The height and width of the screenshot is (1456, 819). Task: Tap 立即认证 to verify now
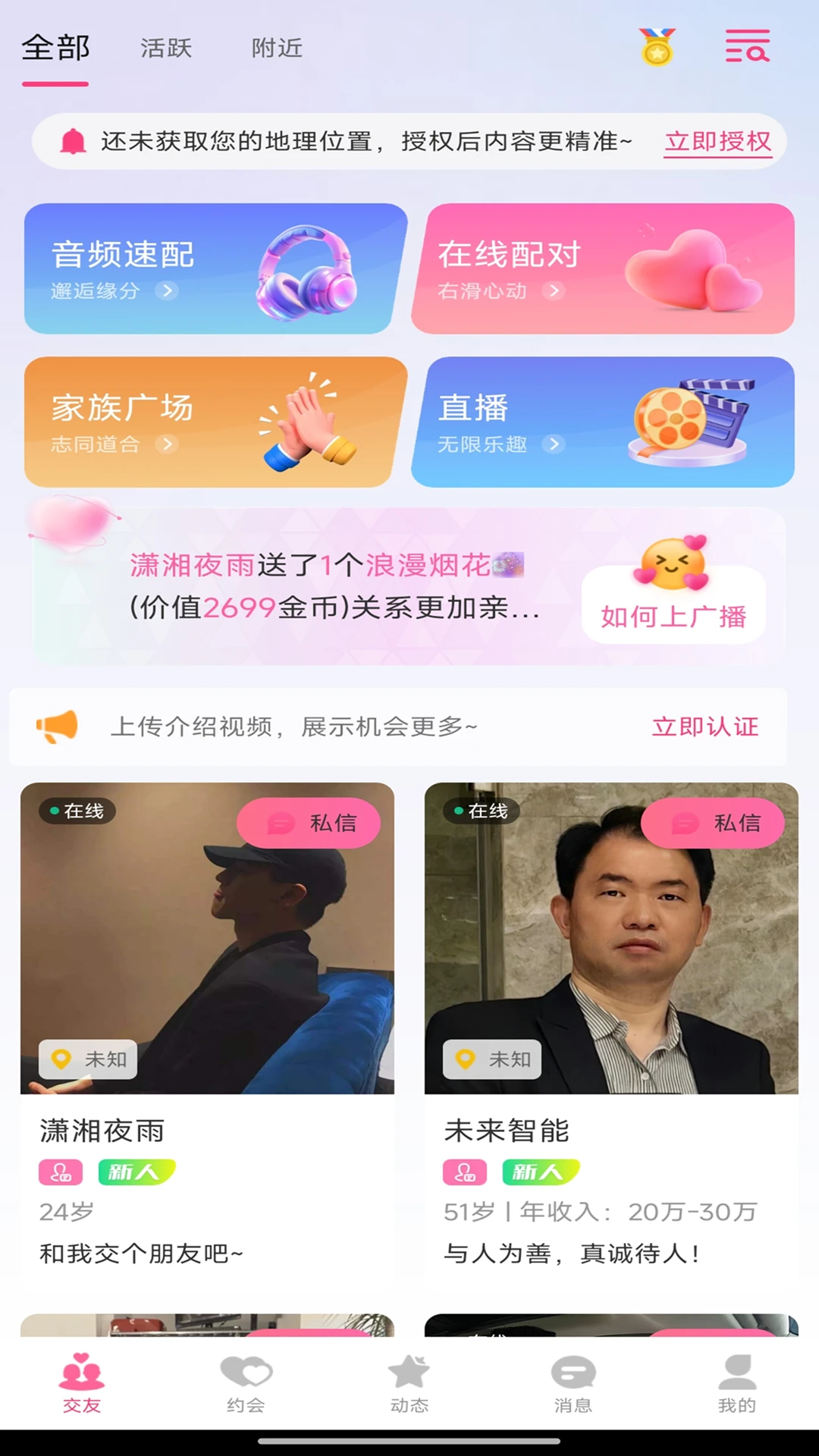705,726
